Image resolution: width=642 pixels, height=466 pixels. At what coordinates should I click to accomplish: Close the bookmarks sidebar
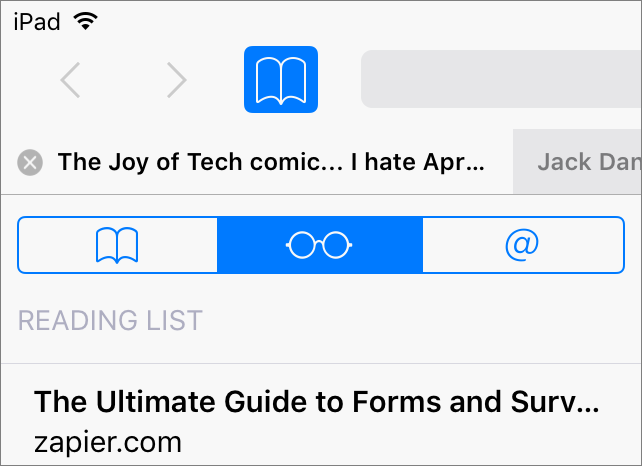[280, 80]
